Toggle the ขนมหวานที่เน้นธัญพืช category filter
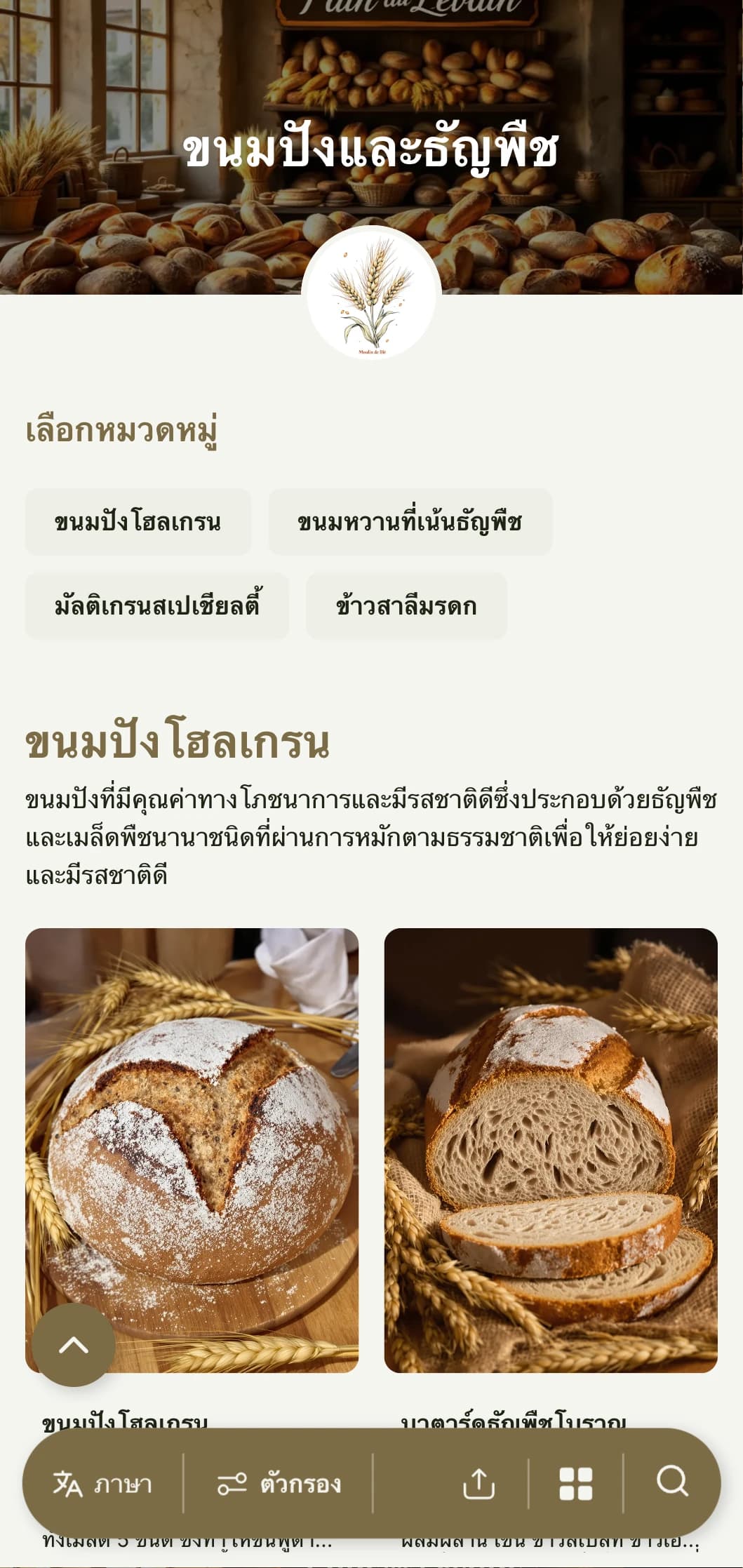Image resolution: width=743 pixels, height=1568 pixels. pos(409,519)
